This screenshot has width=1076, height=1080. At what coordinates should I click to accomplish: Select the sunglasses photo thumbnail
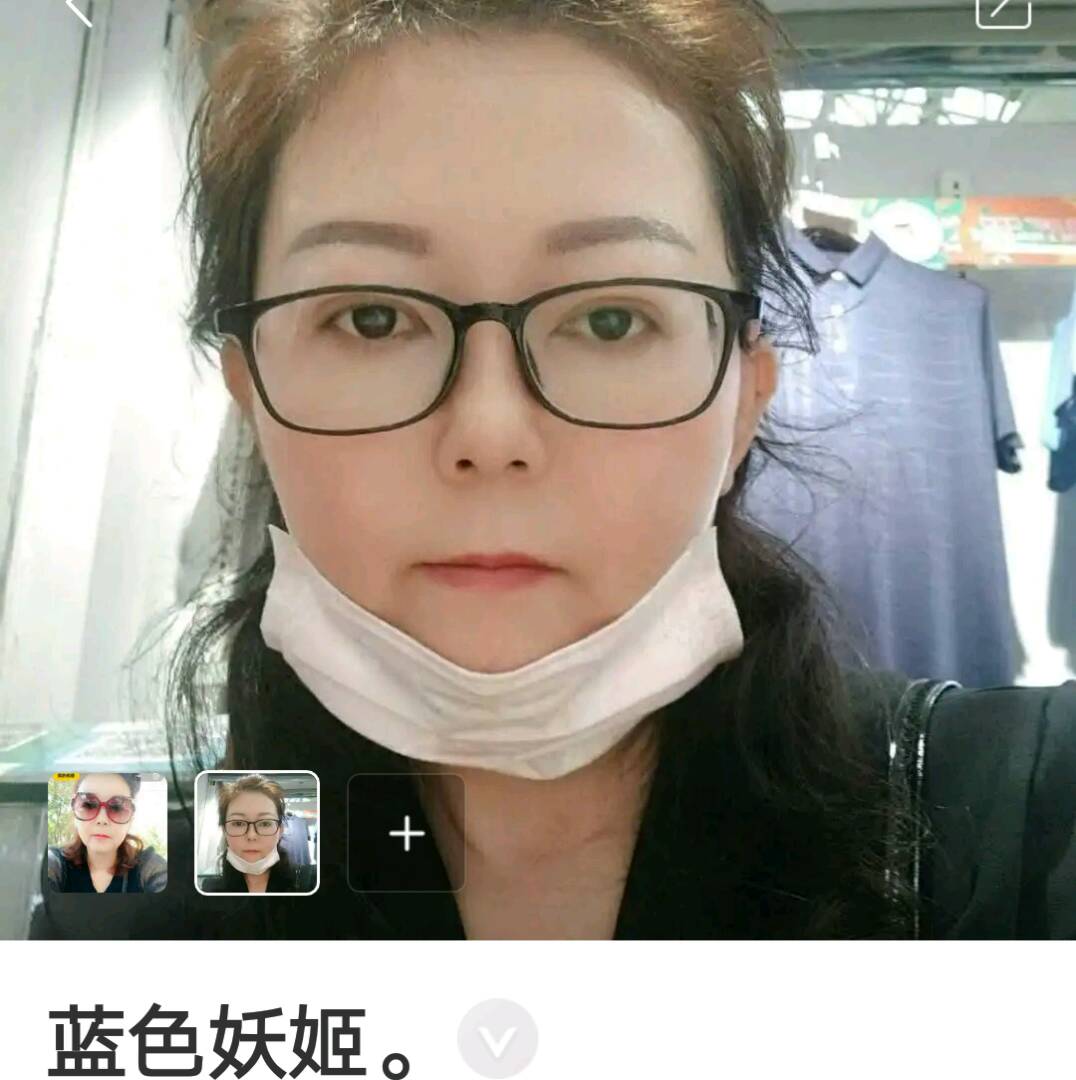tap(107, 833)
